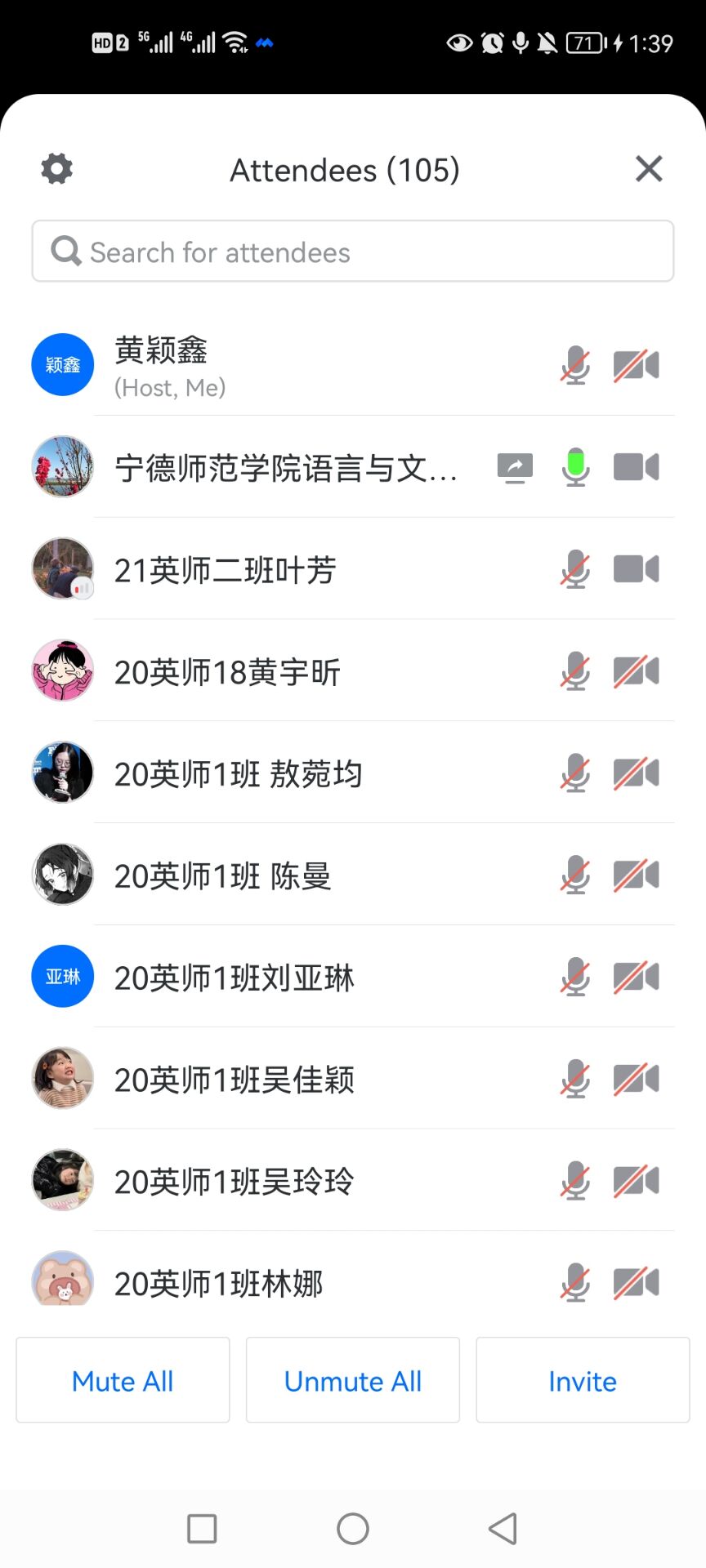This screenshot has height=1568, width=706.
Task: Tap the Unmute All button
Action: click(353, 1381)
